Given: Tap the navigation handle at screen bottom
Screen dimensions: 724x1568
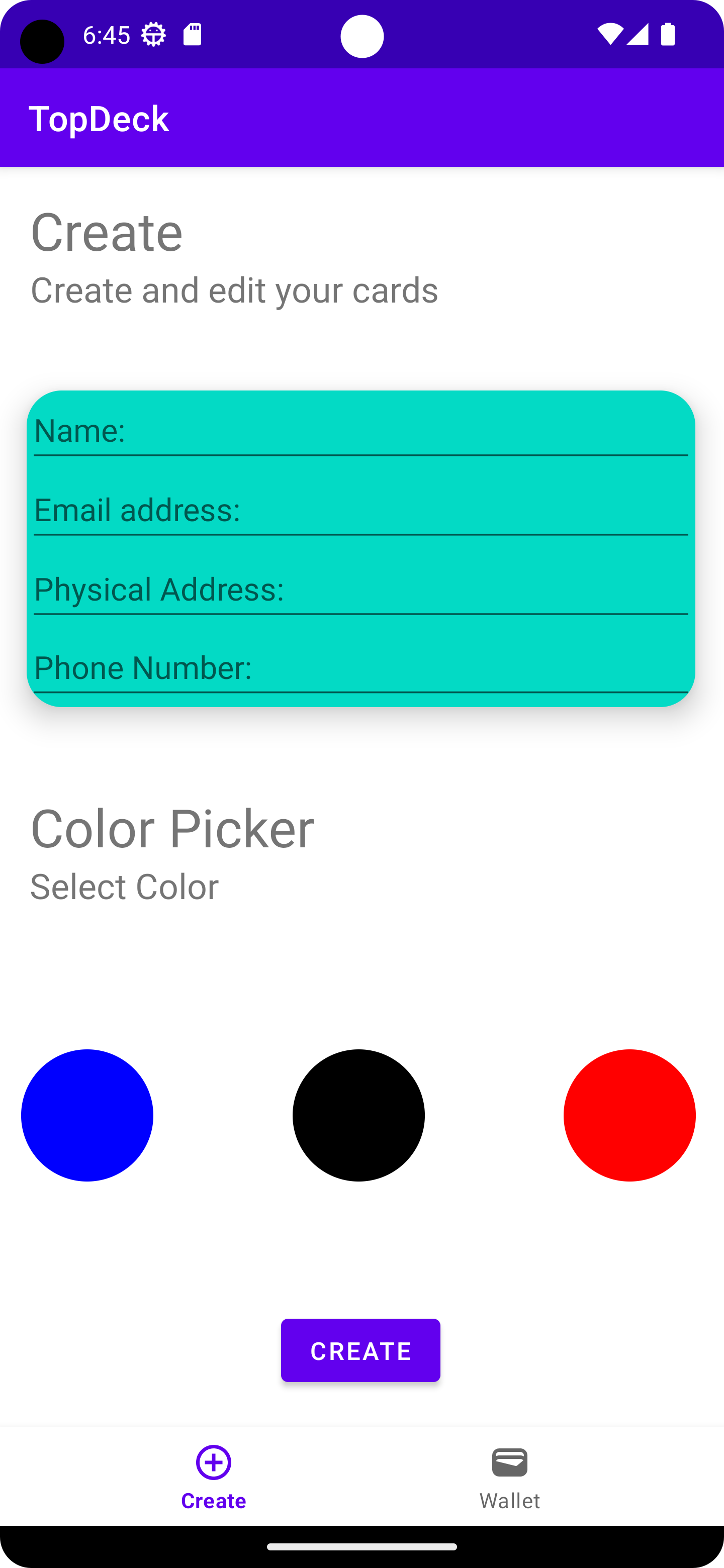Looking at the screenshot, I should [361, 1547].
